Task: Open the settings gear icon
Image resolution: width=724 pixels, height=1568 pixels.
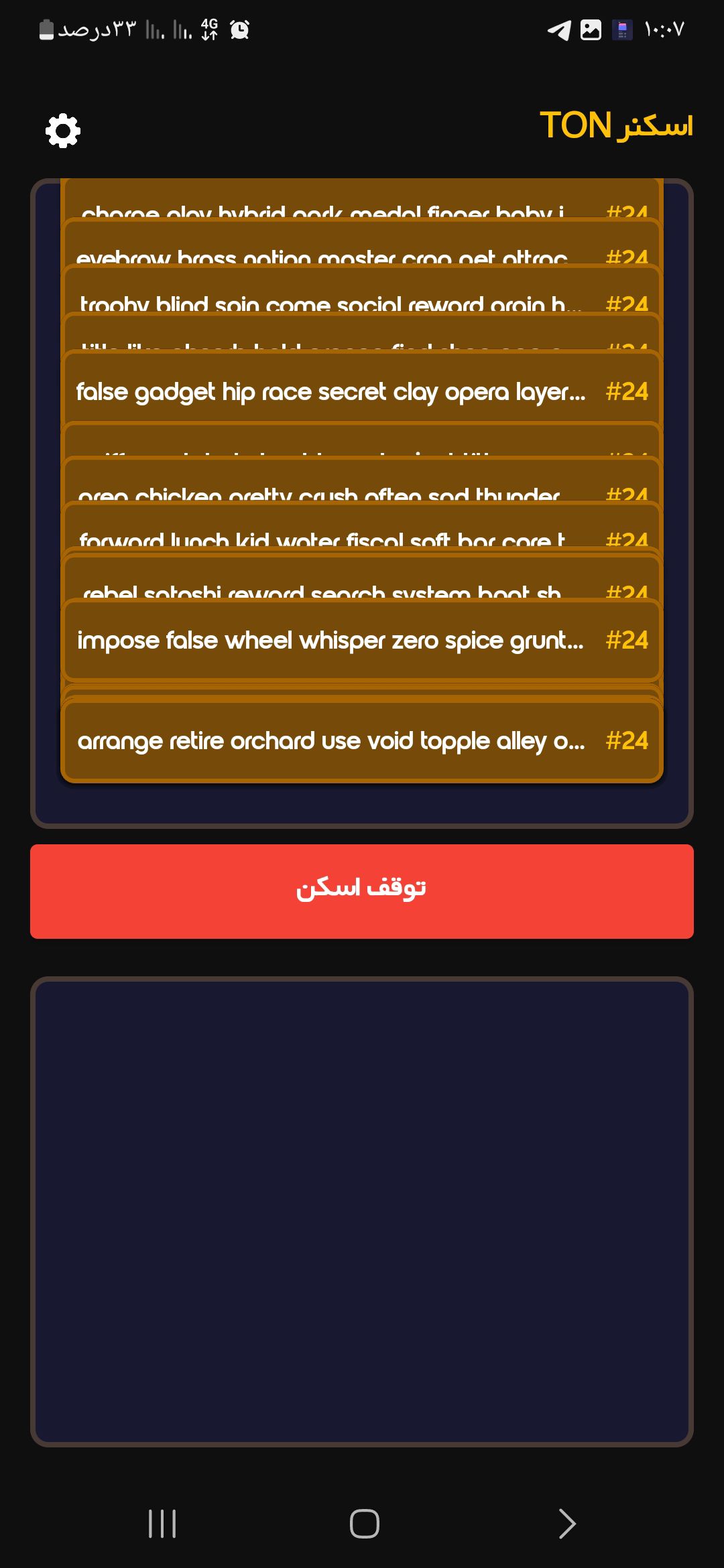Action: pyautogui.click(x=62, y=131)
